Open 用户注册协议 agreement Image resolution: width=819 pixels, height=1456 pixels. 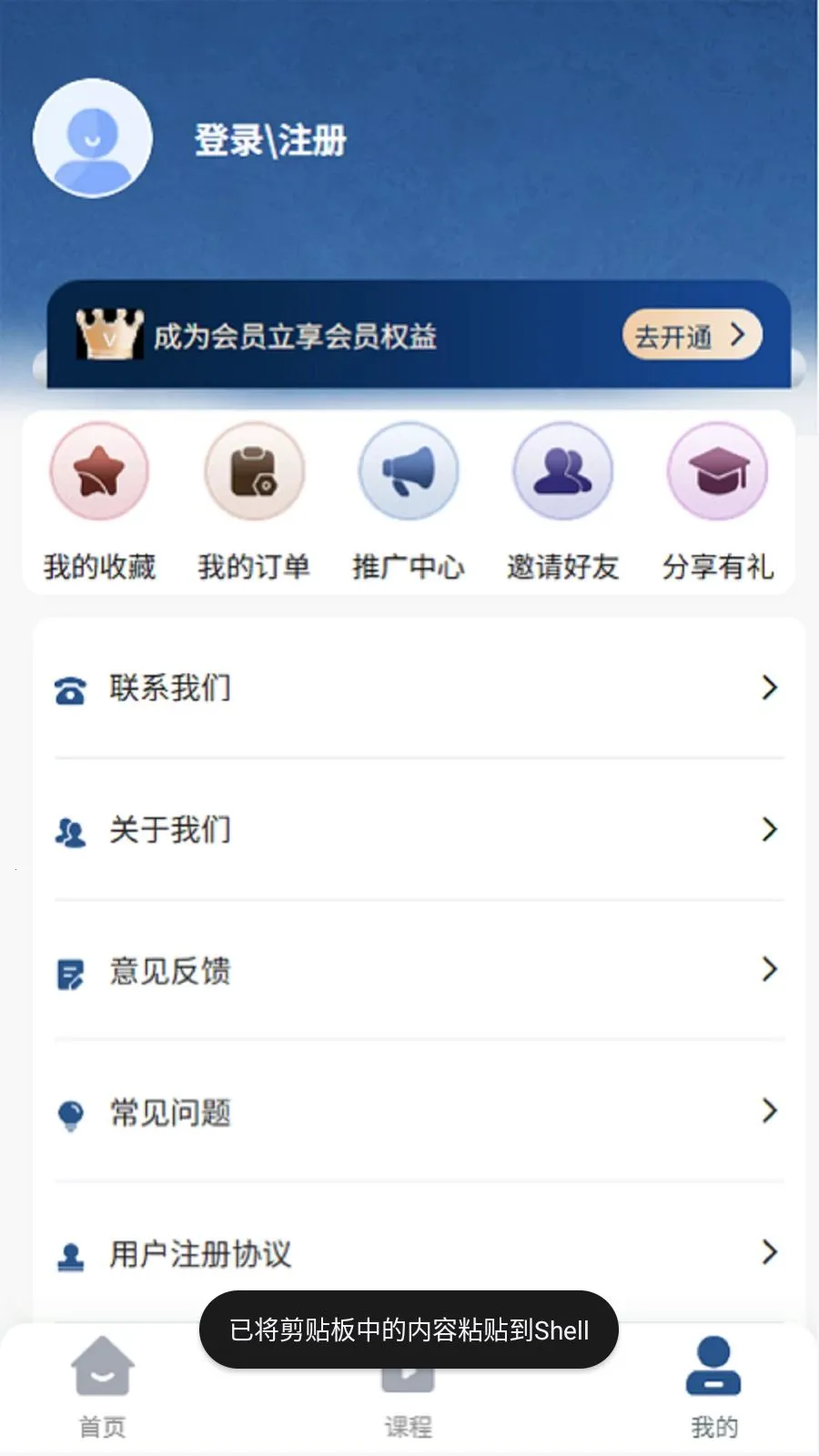(419, 1253)
